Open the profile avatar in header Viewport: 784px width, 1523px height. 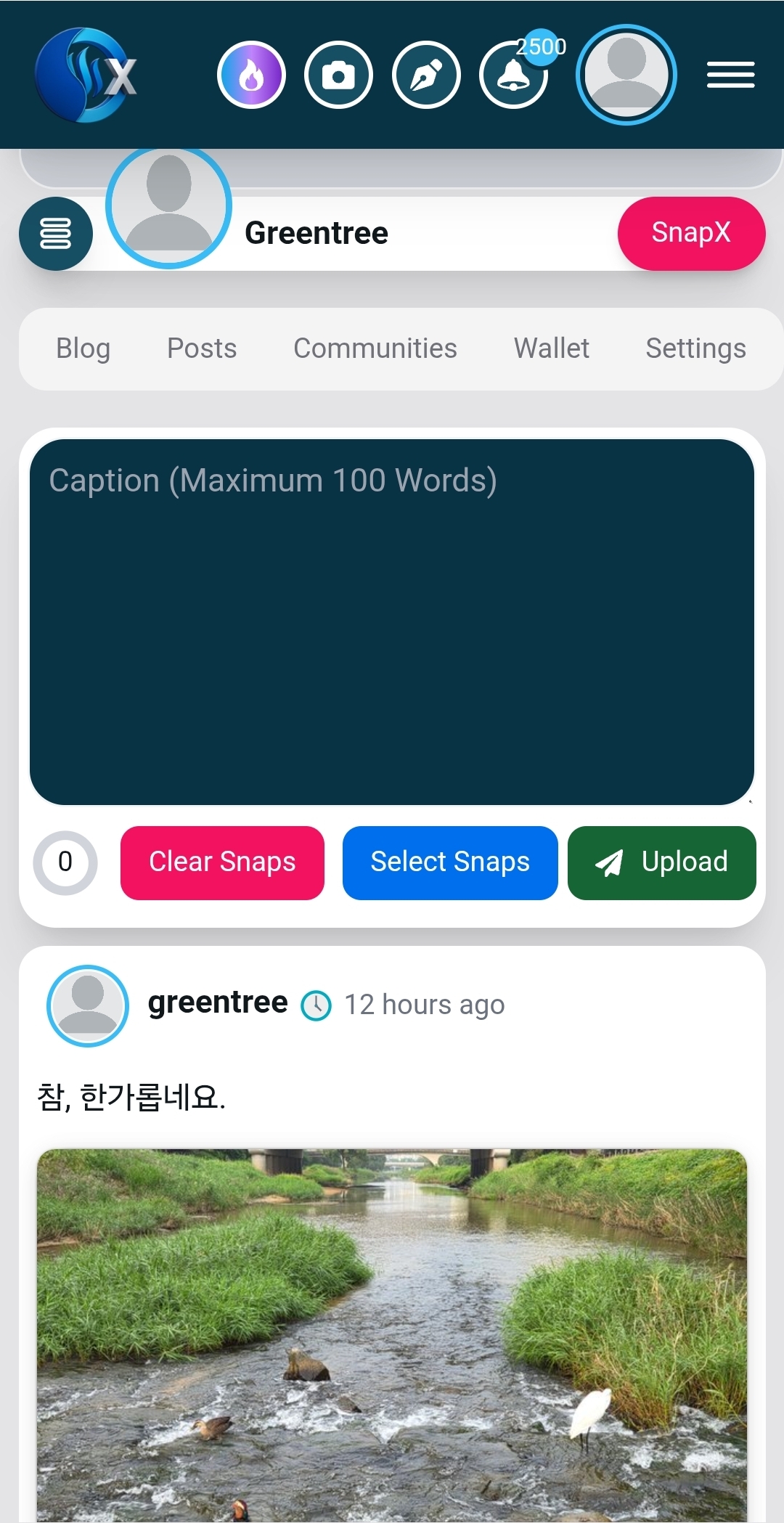pos(626,75)
